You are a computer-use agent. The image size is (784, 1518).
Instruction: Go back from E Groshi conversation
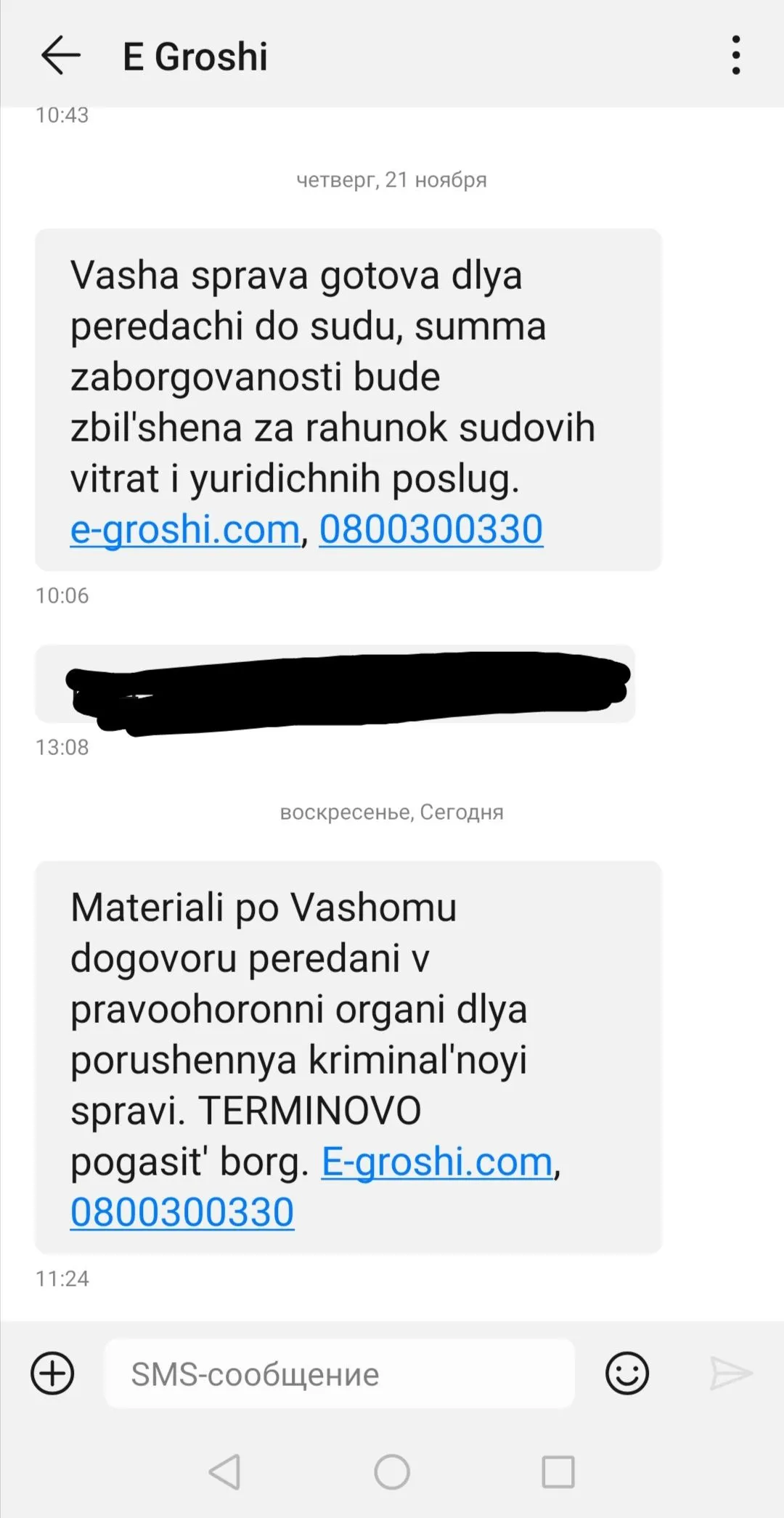(60, 56)
